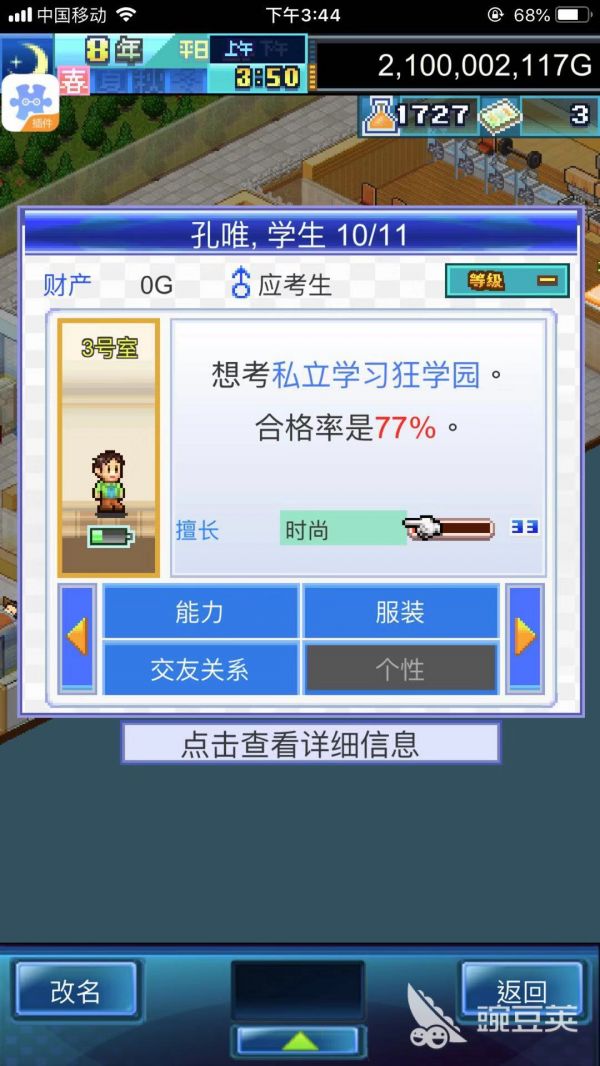Open the 服装 clothing option
The image size is (600, 1066).
pyautogui.click(x=400, y=612)
